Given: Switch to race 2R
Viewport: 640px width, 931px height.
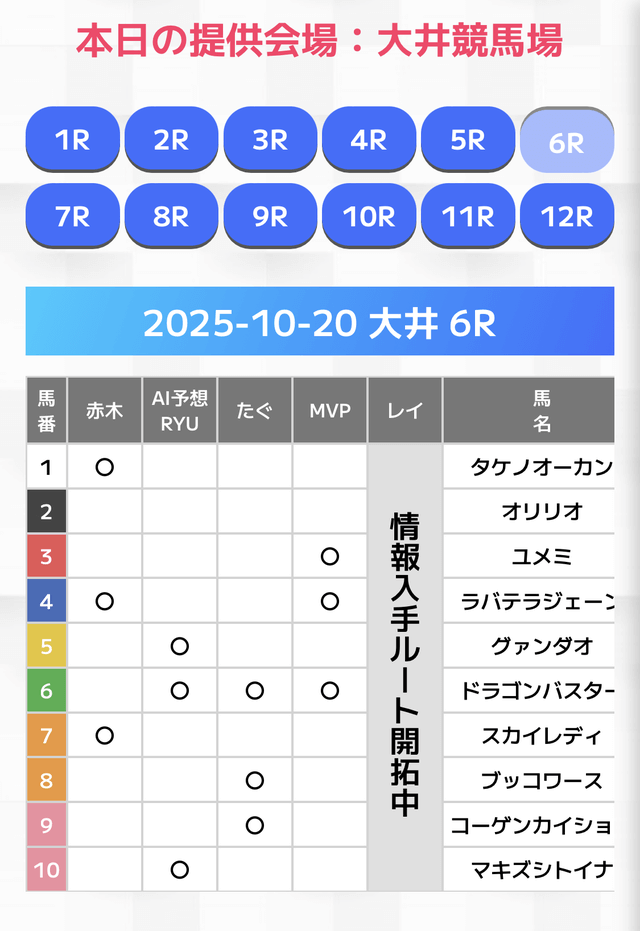Looking at the screenshot, I should click(171, 140).
